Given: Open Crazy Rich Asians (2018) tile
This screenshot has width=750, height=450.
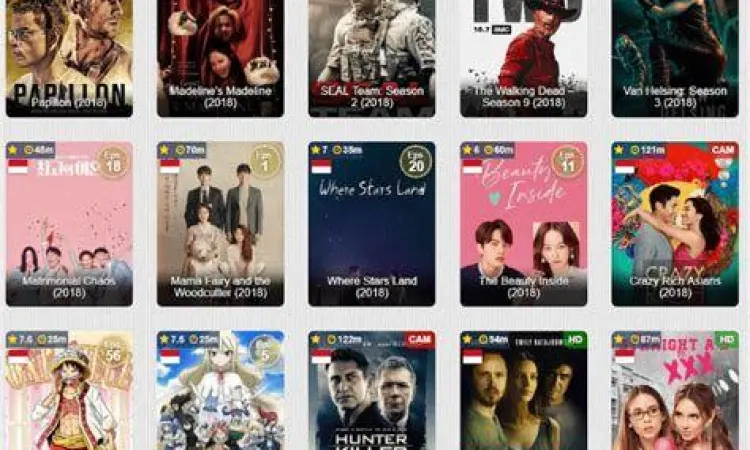Looking at the screenshot, I should (x=674, y=225).
